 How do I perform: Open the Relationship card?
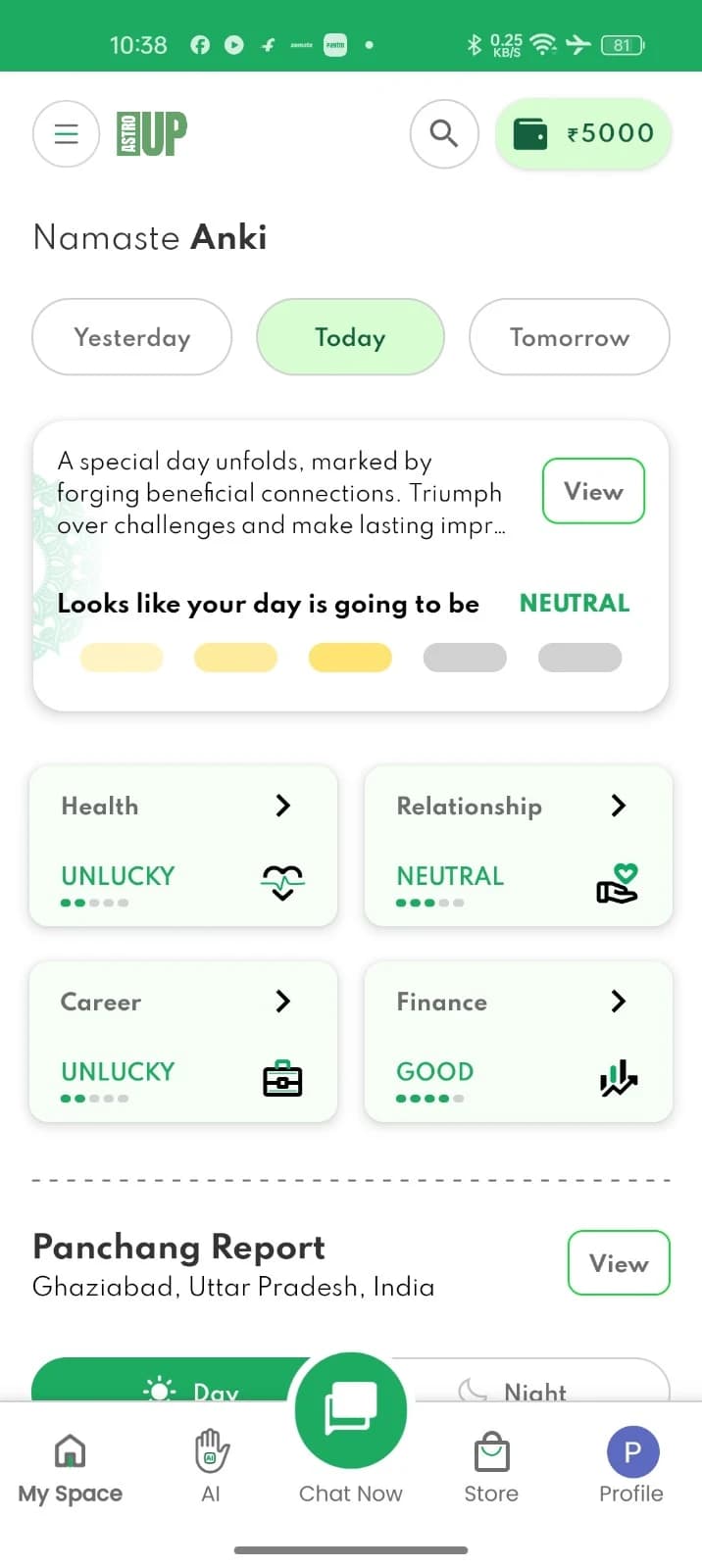(x=519, y=846)
